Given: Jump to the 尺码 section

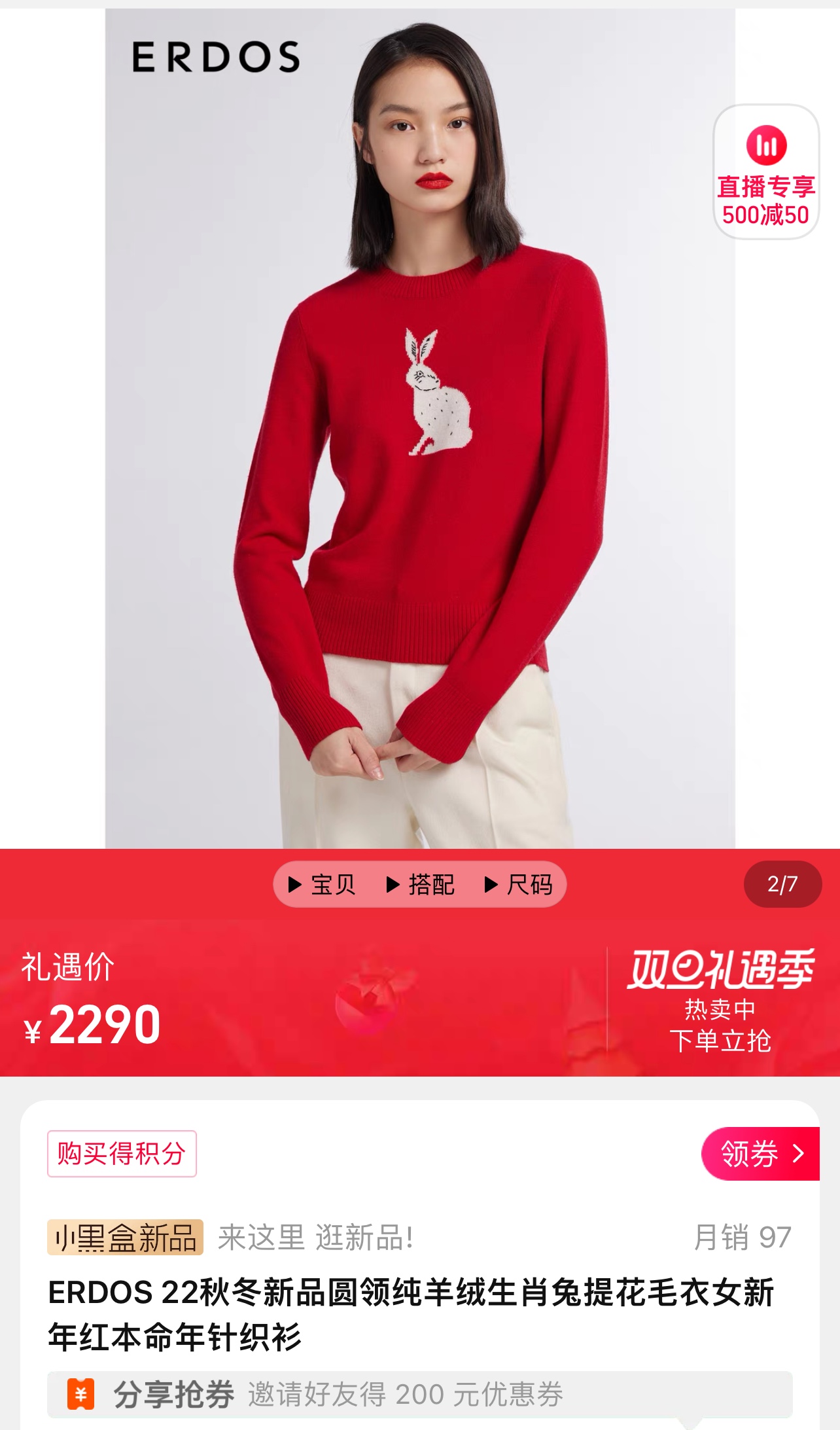Looking at the screenshot, I should point(519,885).
